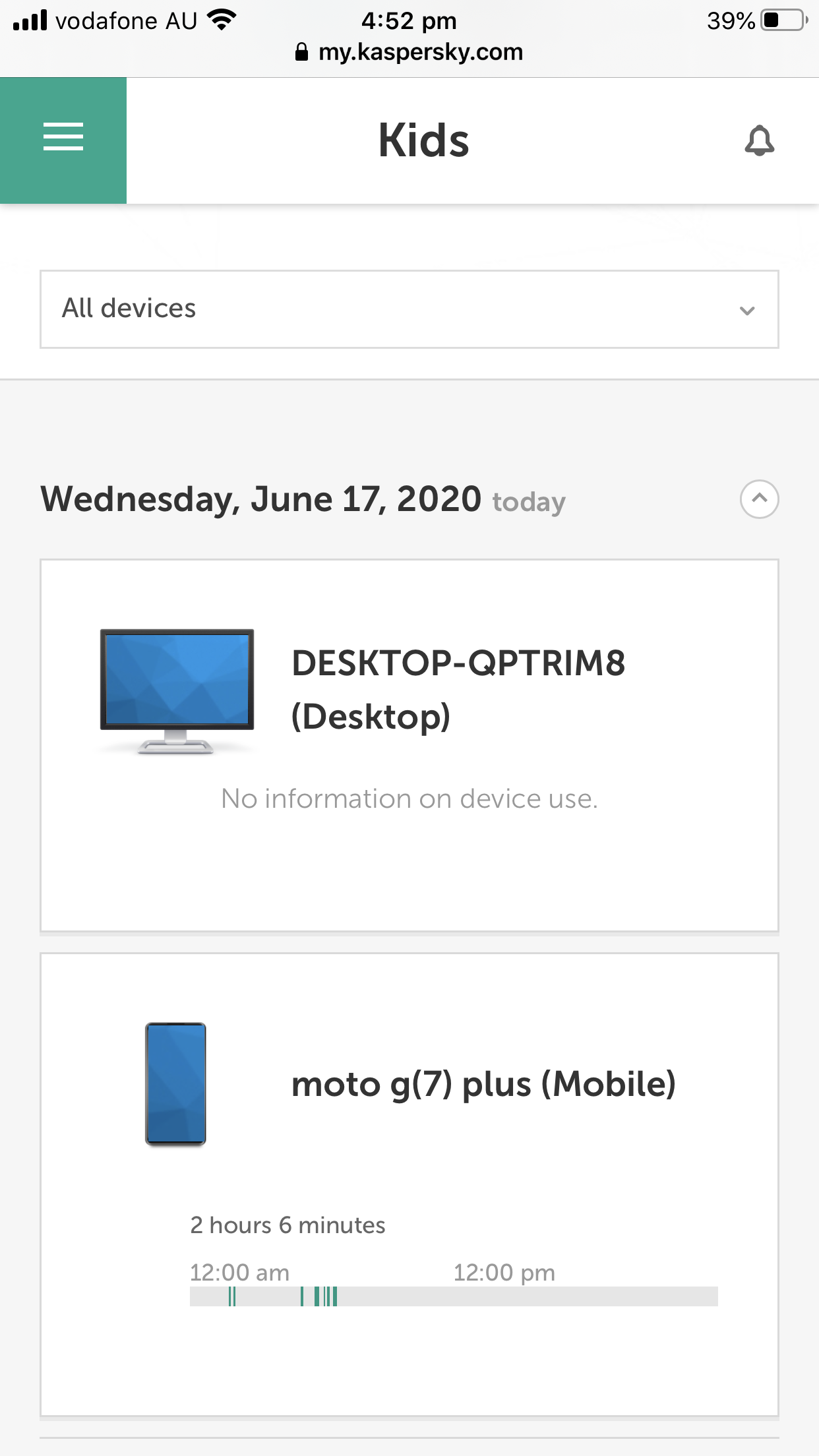Open the notifications bell
This screenshot has height=1456, width=819.
coord(759,140)
